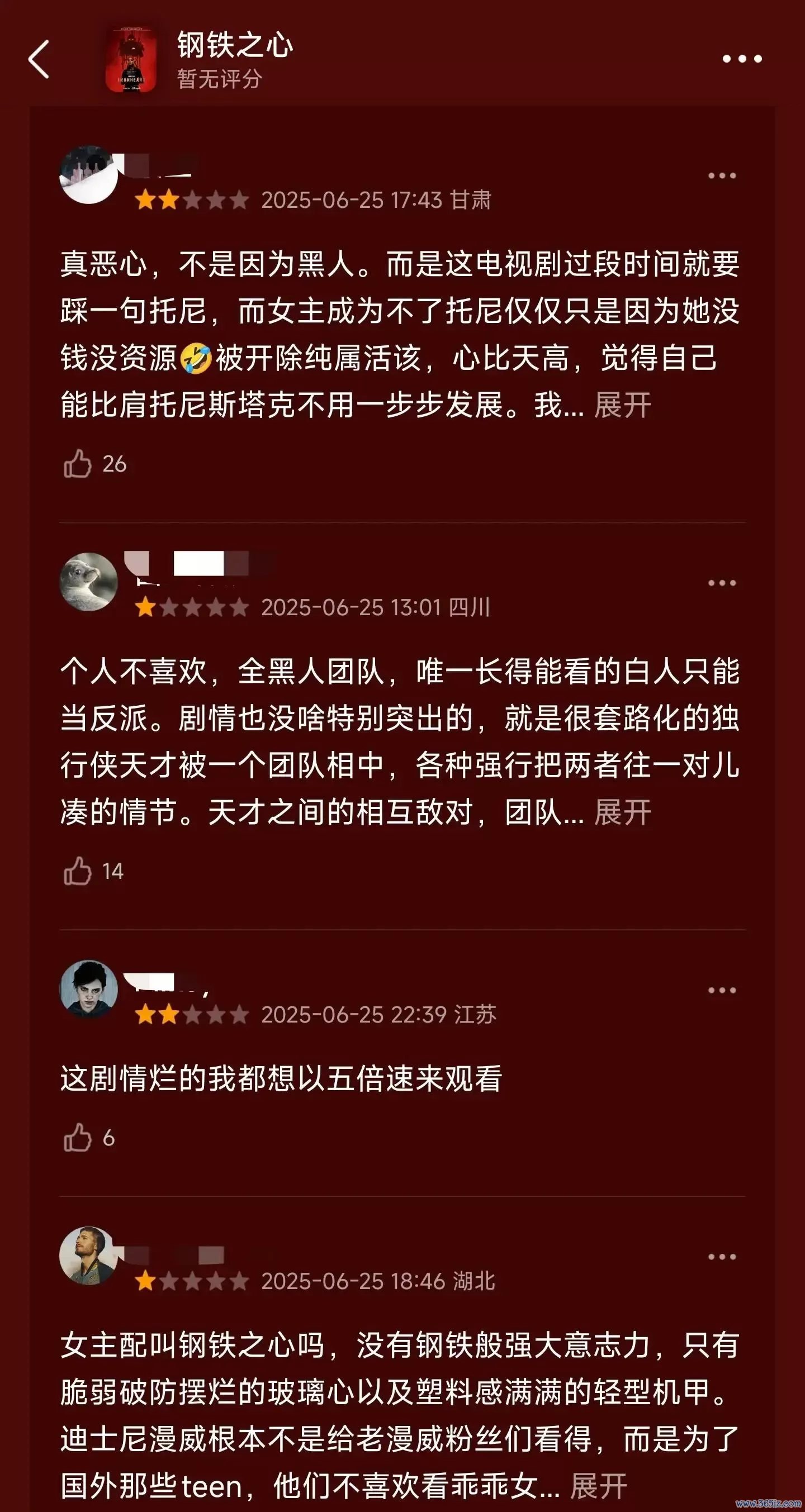This screenshot has height=1512, width=805.
Task: Go back using the top-left arrow
Action: point(39,59)
